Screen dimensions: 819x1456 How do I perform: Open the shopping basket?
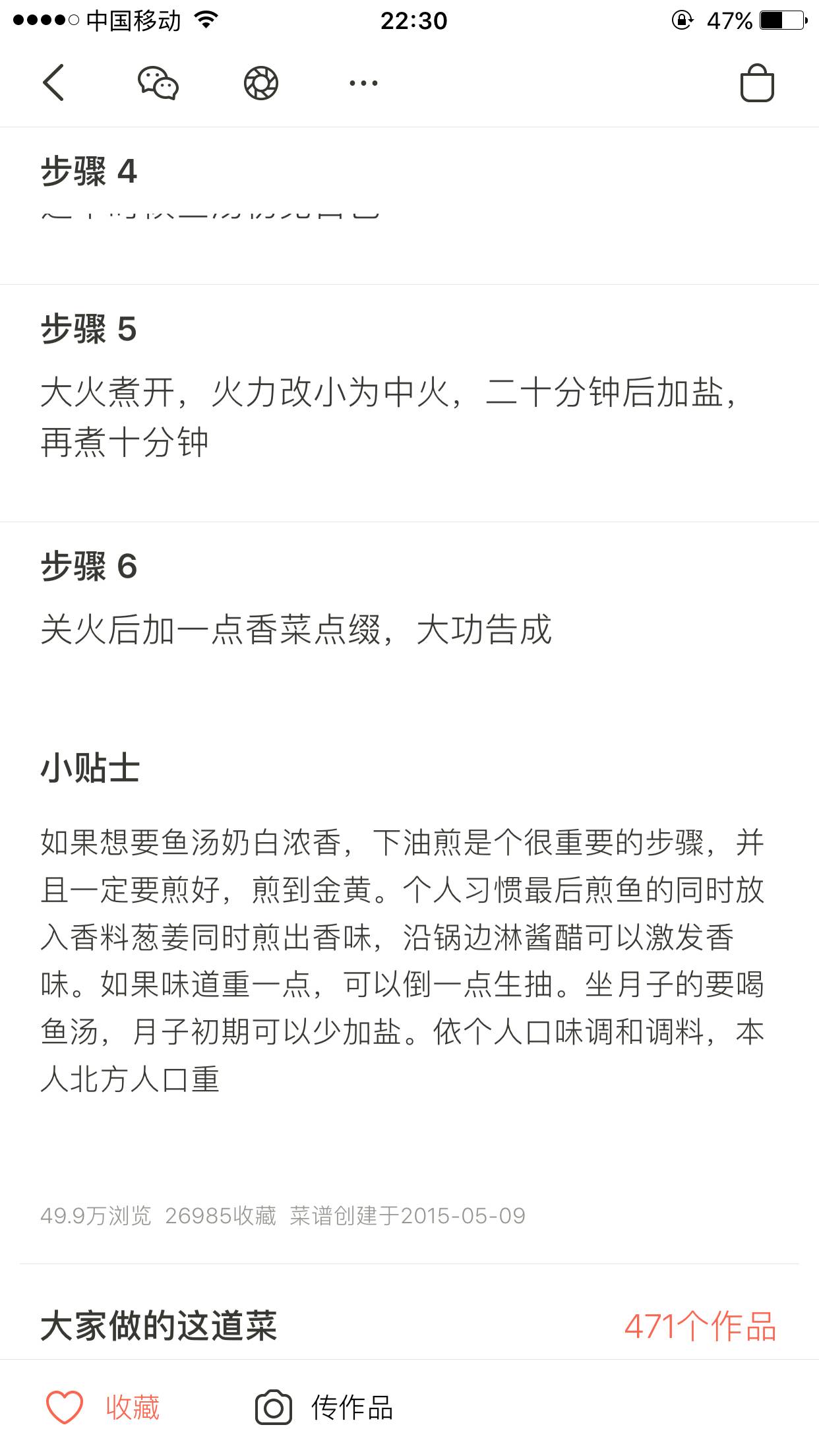[756, 83]
